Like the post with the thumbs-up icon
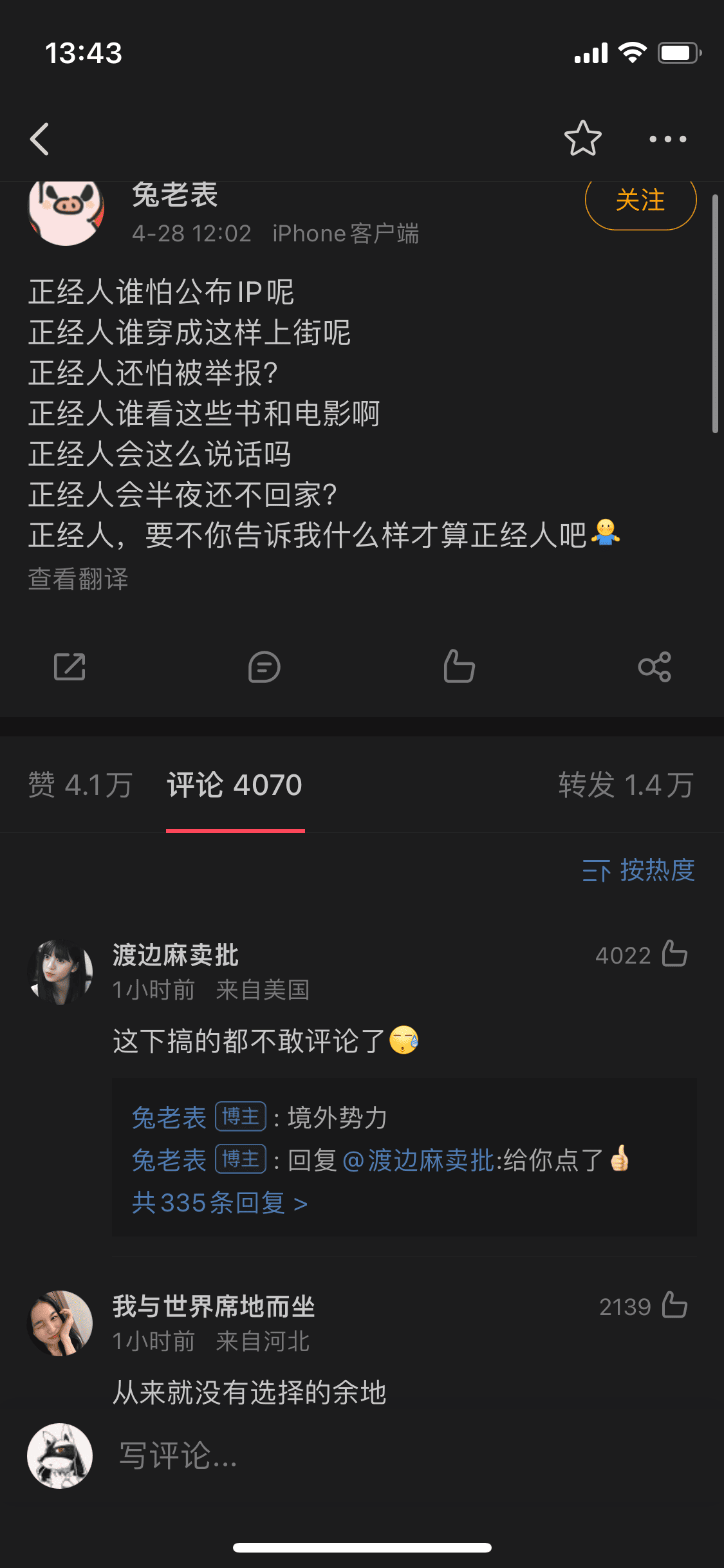724x1568 pixels. [x=459, y=666]
